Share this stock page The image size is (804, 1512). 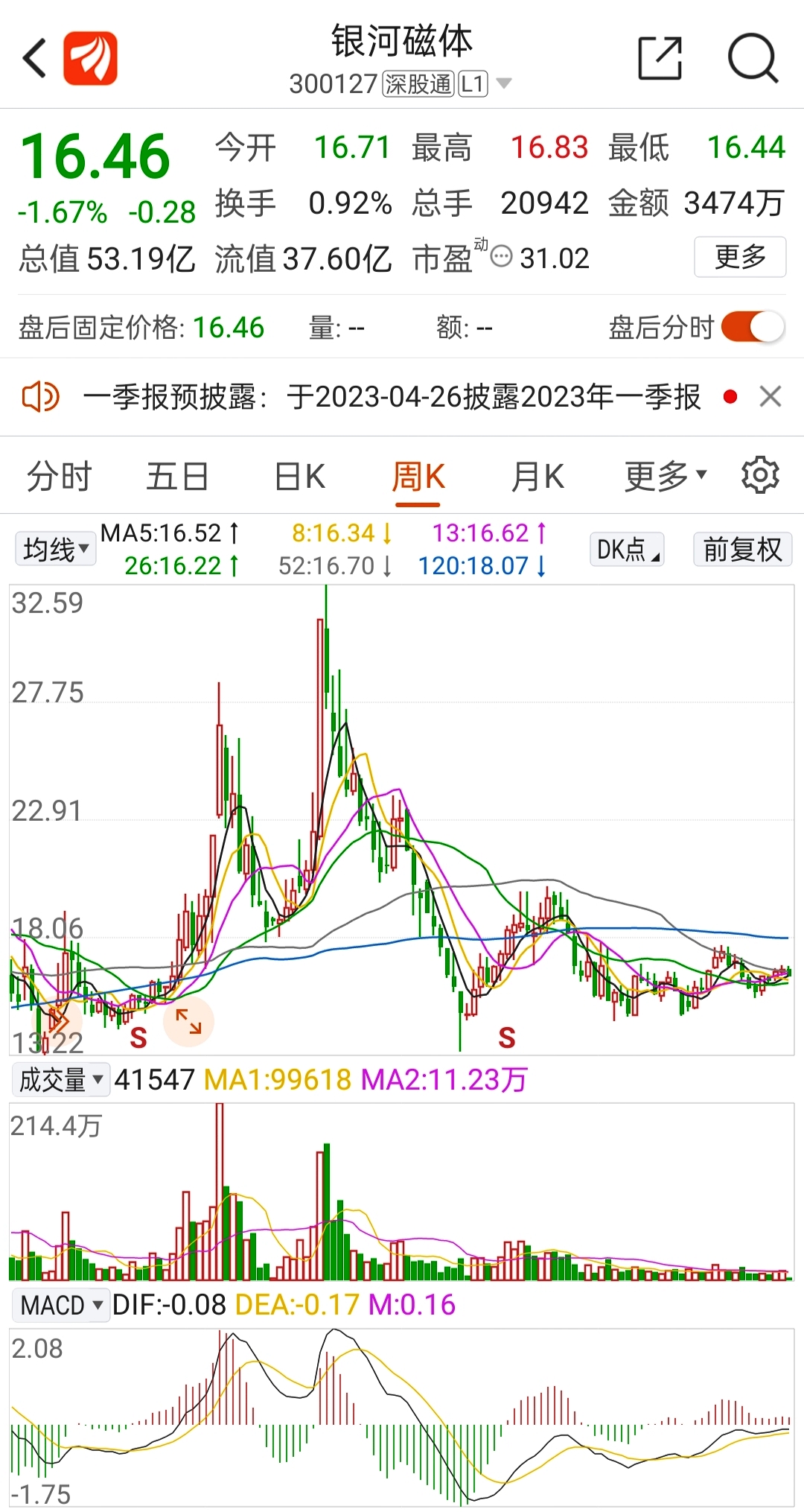tap(660, 58)
